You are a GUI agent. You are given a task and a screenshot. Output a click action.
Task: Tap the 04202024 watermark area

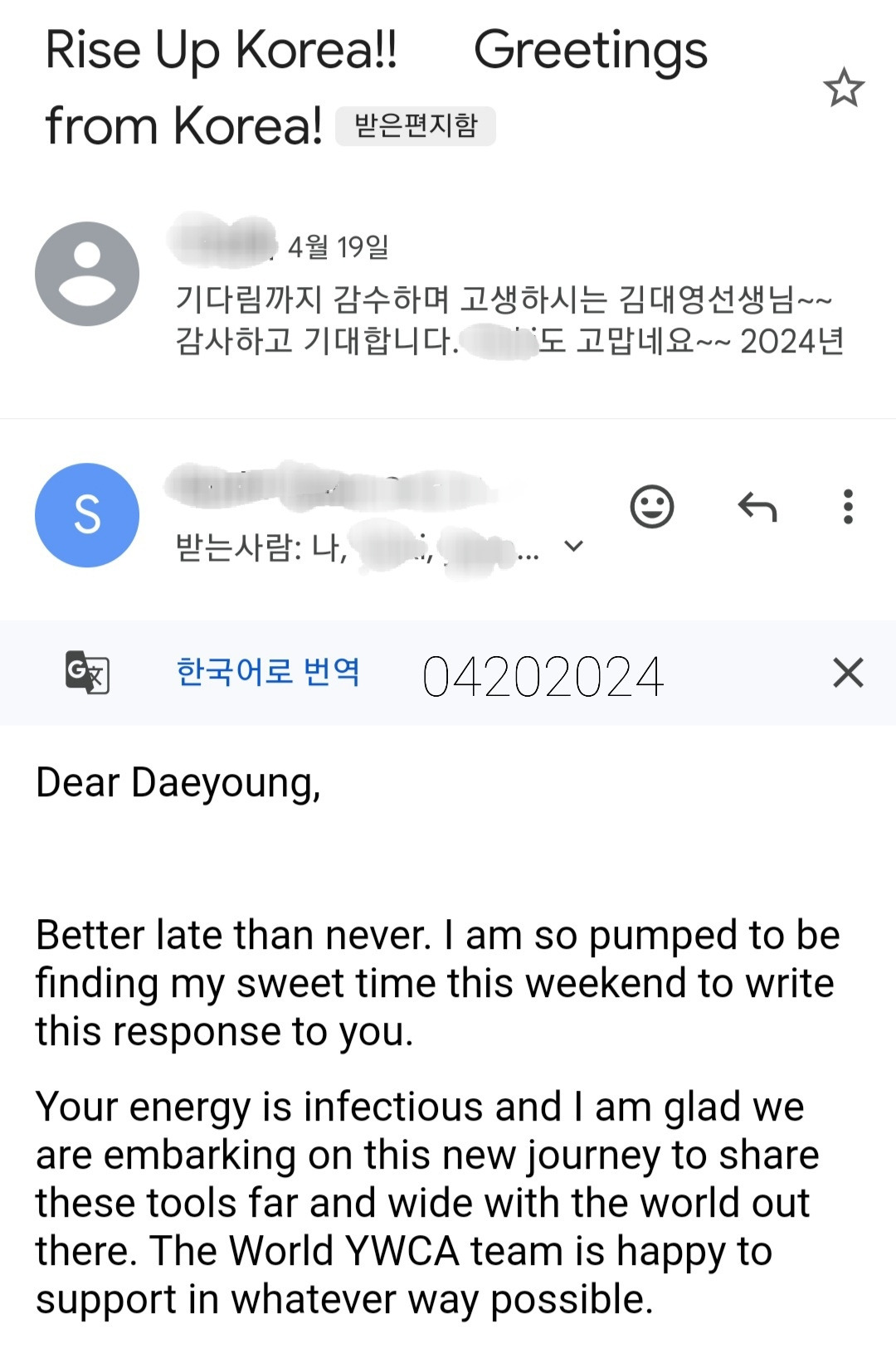[x=541, y=677]
